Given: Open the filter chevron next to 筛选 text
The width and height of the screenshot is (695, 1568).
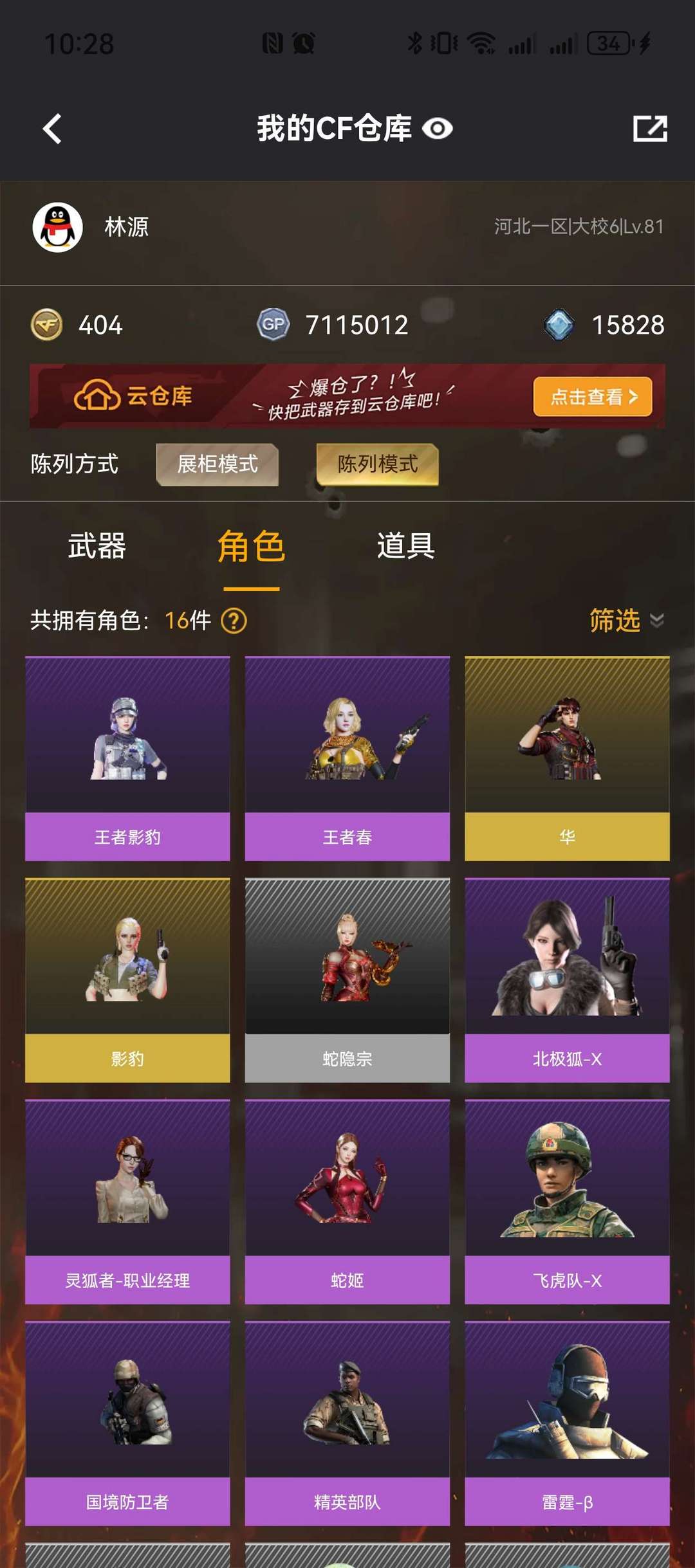Looking at the screenshot, I should coord(655,622).
